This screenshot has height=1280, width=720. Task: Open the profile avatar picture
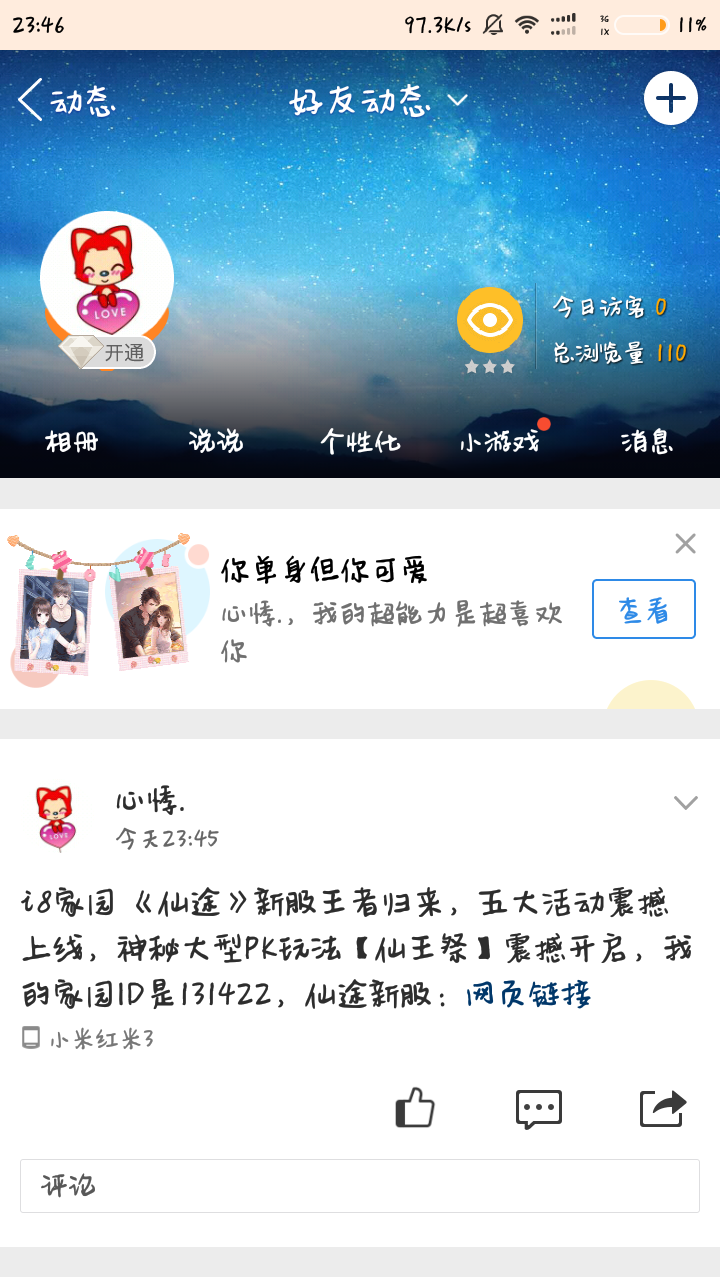[107, 277]
